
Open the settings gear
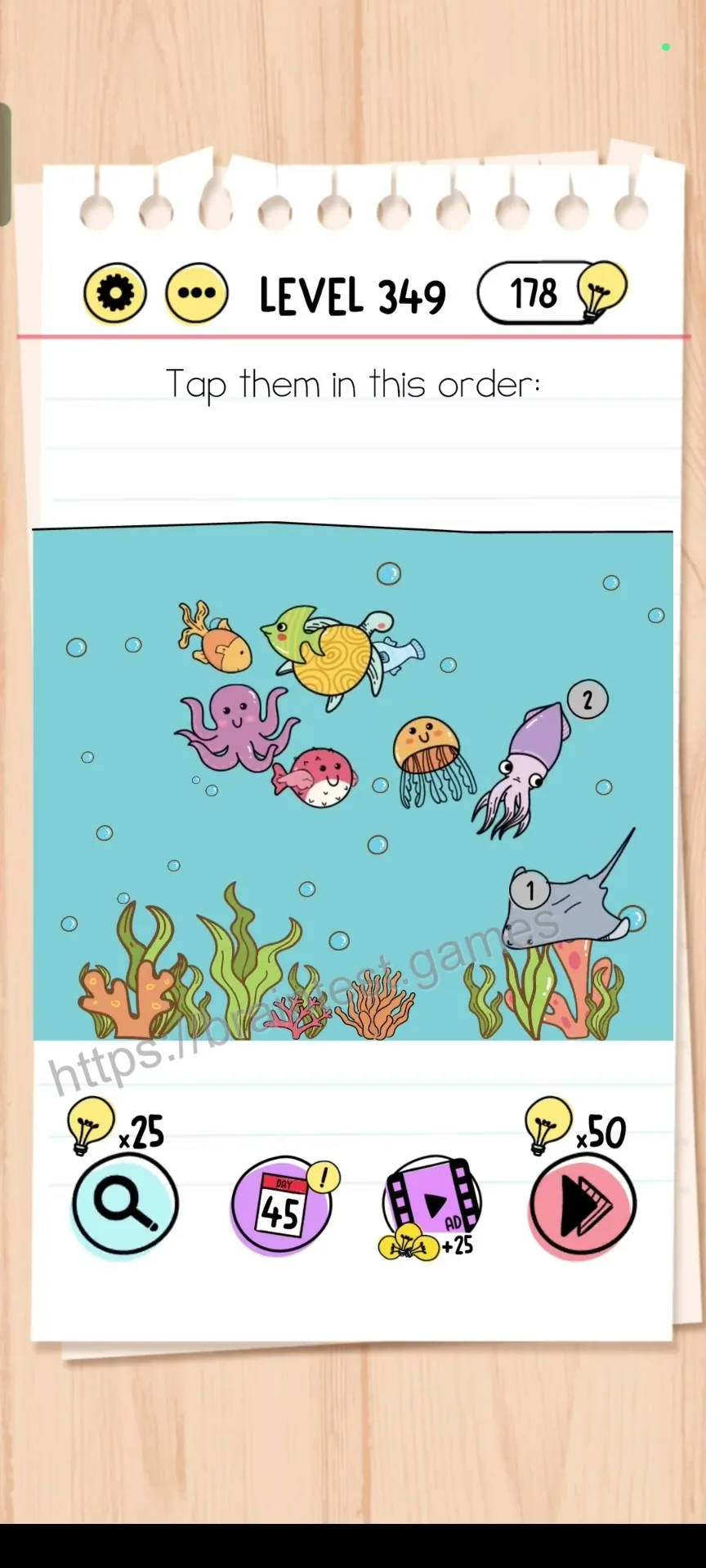coord(115,293)
